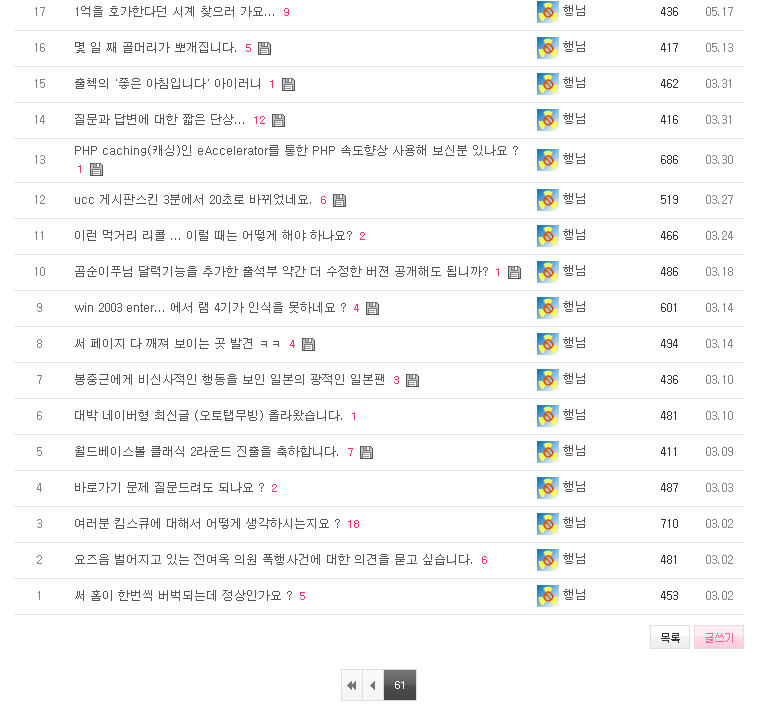Open post '몇 일 째 골머리가 뽀개집니다.'
The height and width of the screenshot is (712, 757).
point(156,48)
